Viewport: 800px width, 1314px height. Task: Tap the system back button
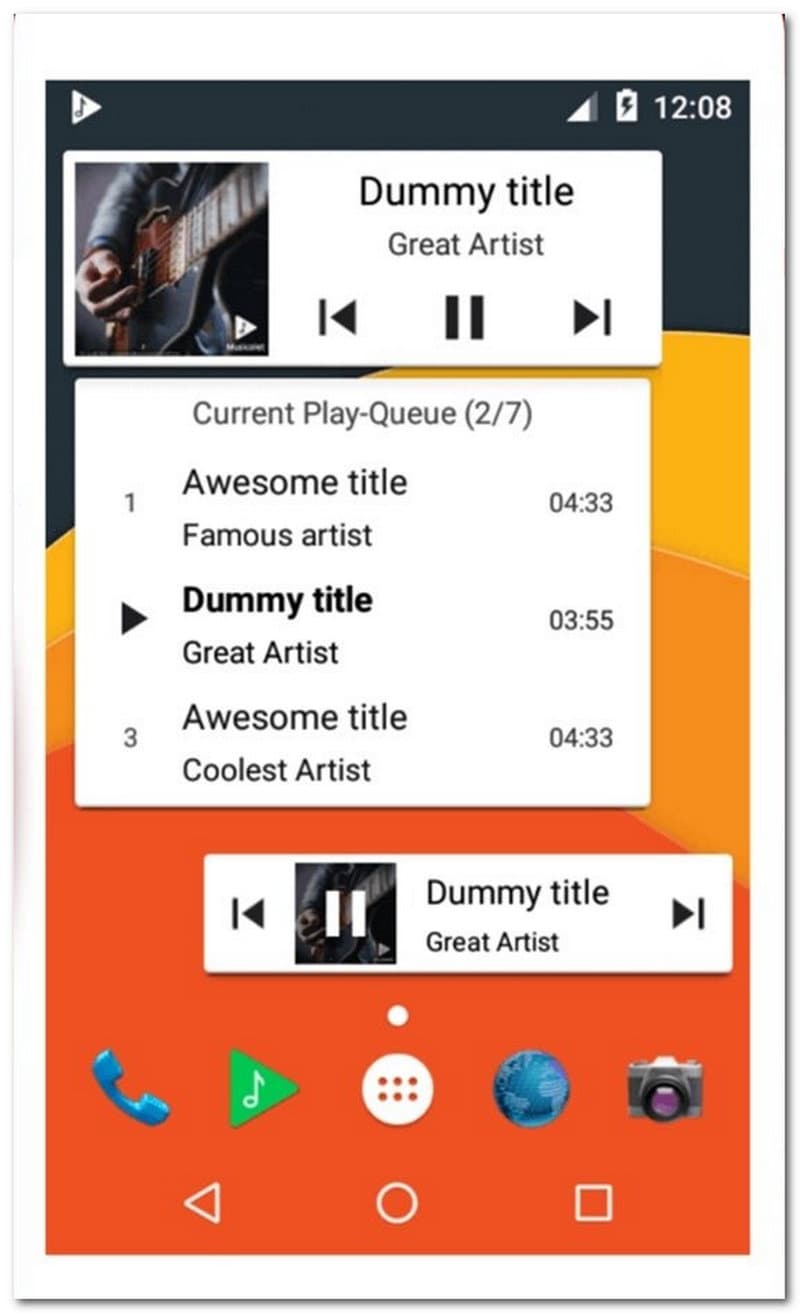203,1202
